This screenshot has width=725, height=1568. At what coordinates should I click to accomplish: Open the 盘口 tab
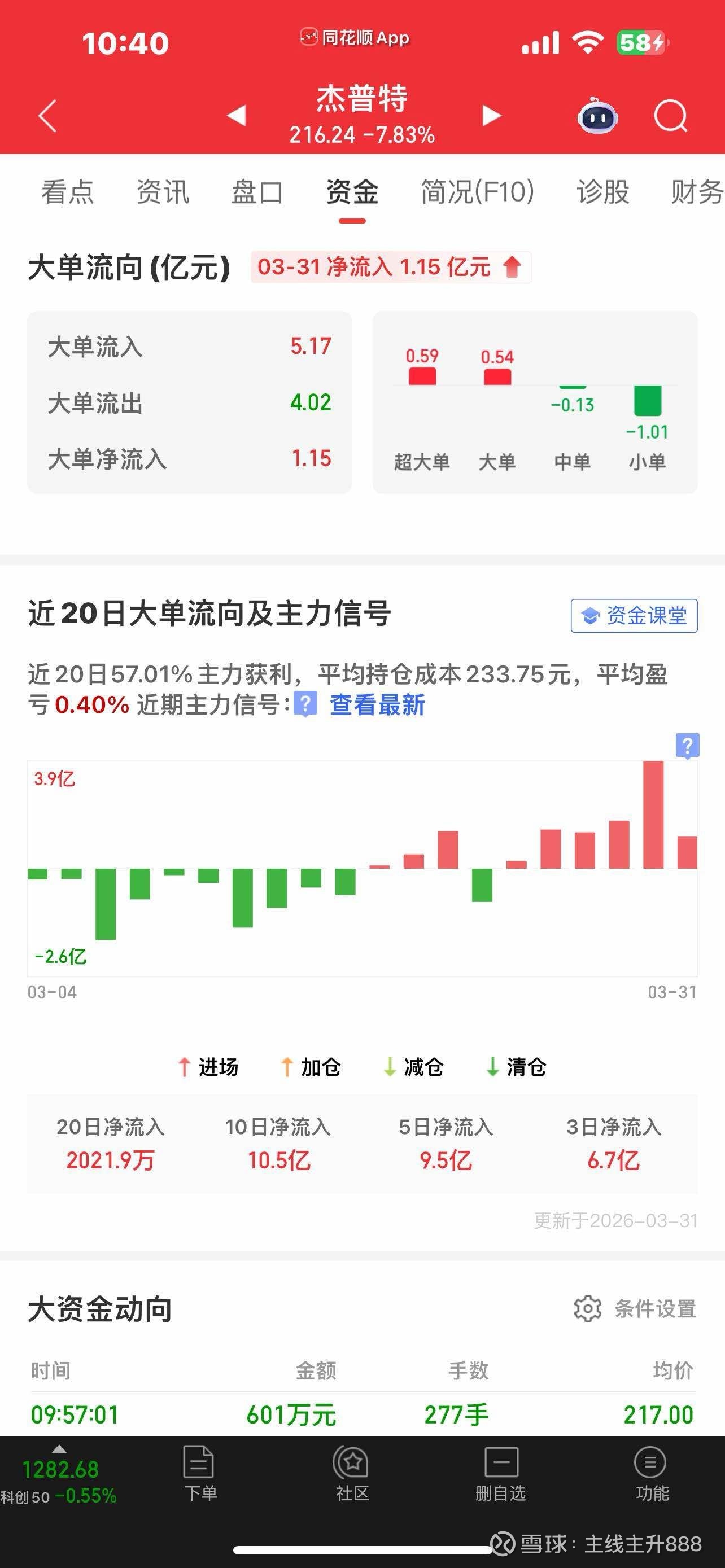click(x=257, y=192)
